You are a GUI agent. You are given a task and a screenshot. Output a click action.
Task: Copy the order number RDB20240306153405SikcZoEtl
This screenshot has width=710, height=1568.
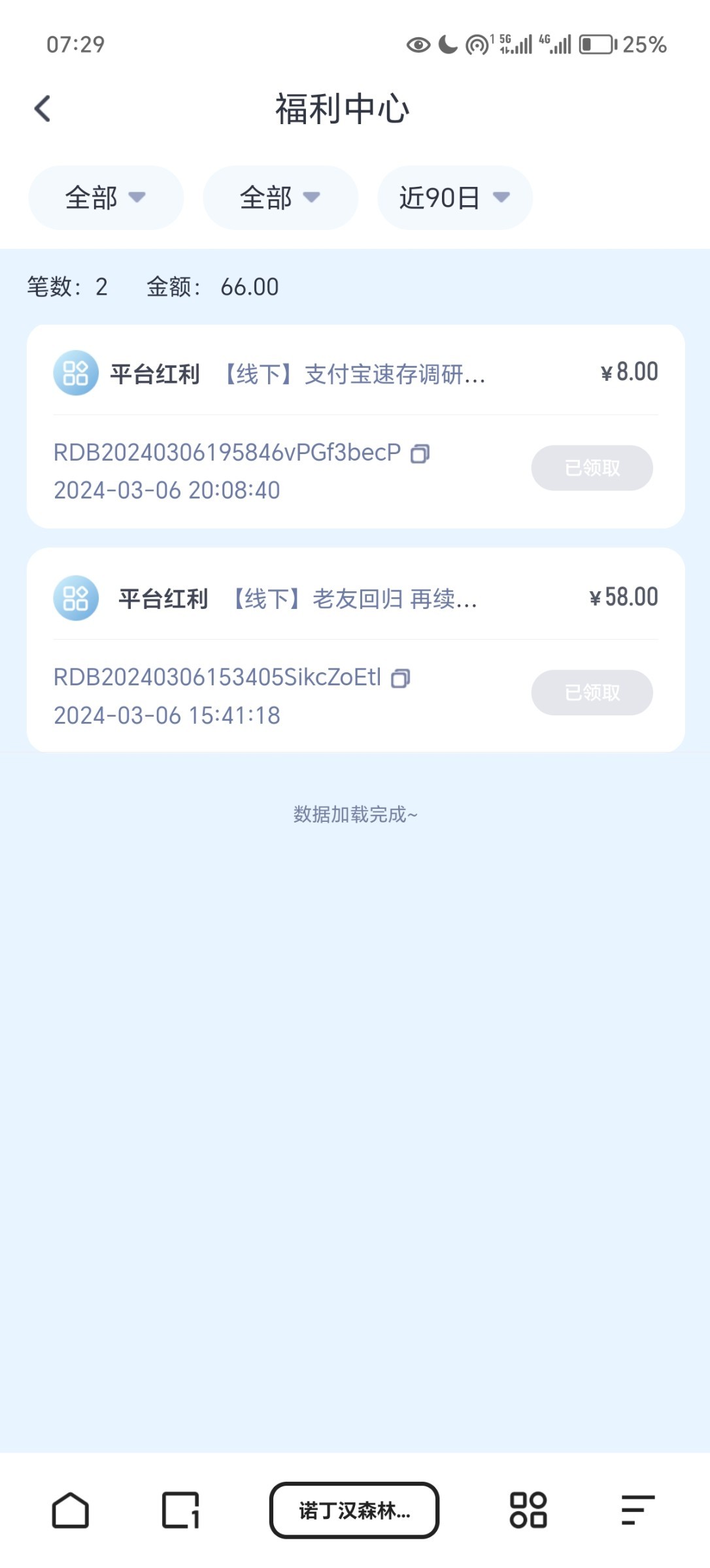tap(400, 678)
